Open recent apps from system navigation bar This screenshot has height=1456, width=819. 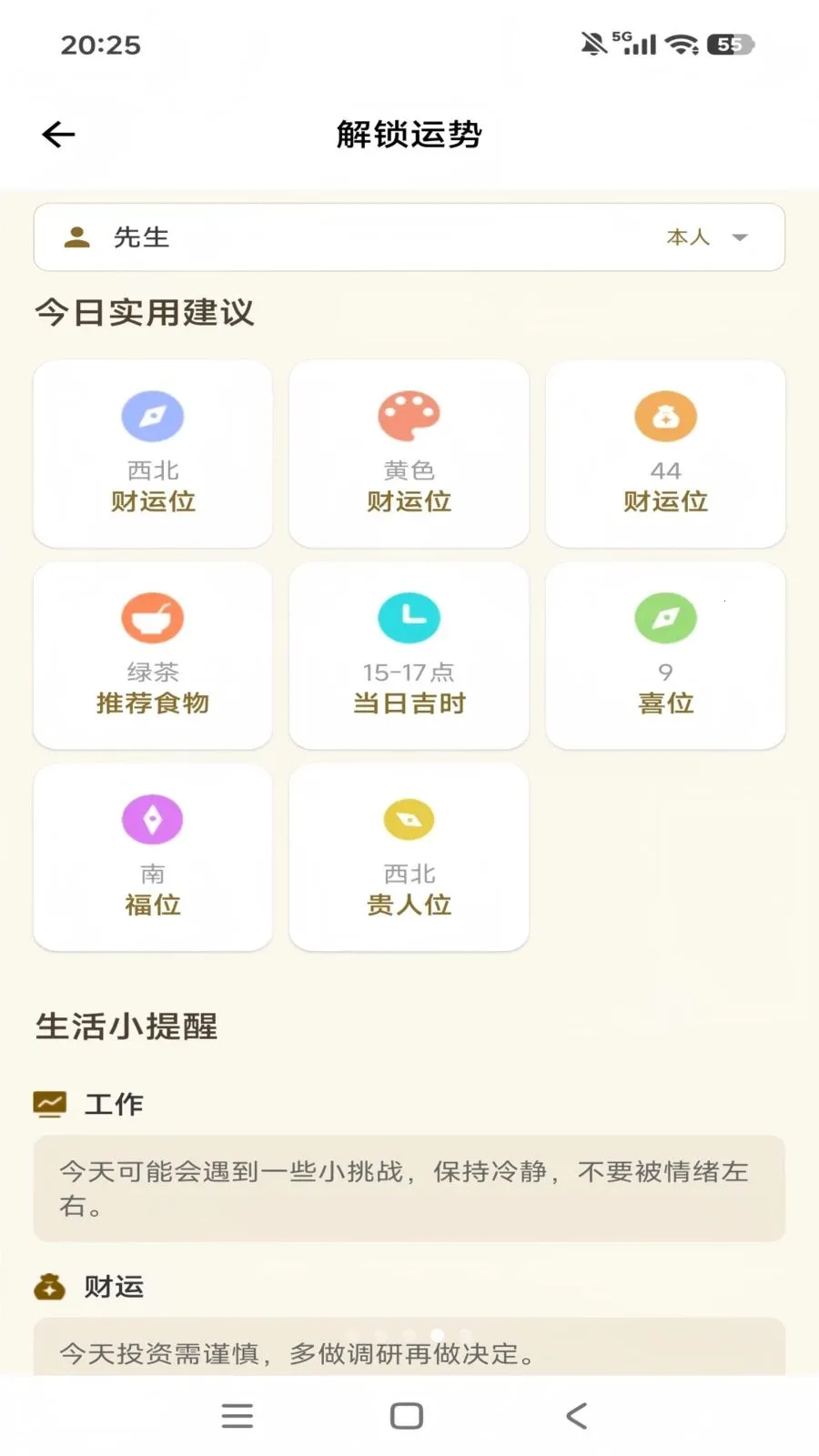point(238,1416)
